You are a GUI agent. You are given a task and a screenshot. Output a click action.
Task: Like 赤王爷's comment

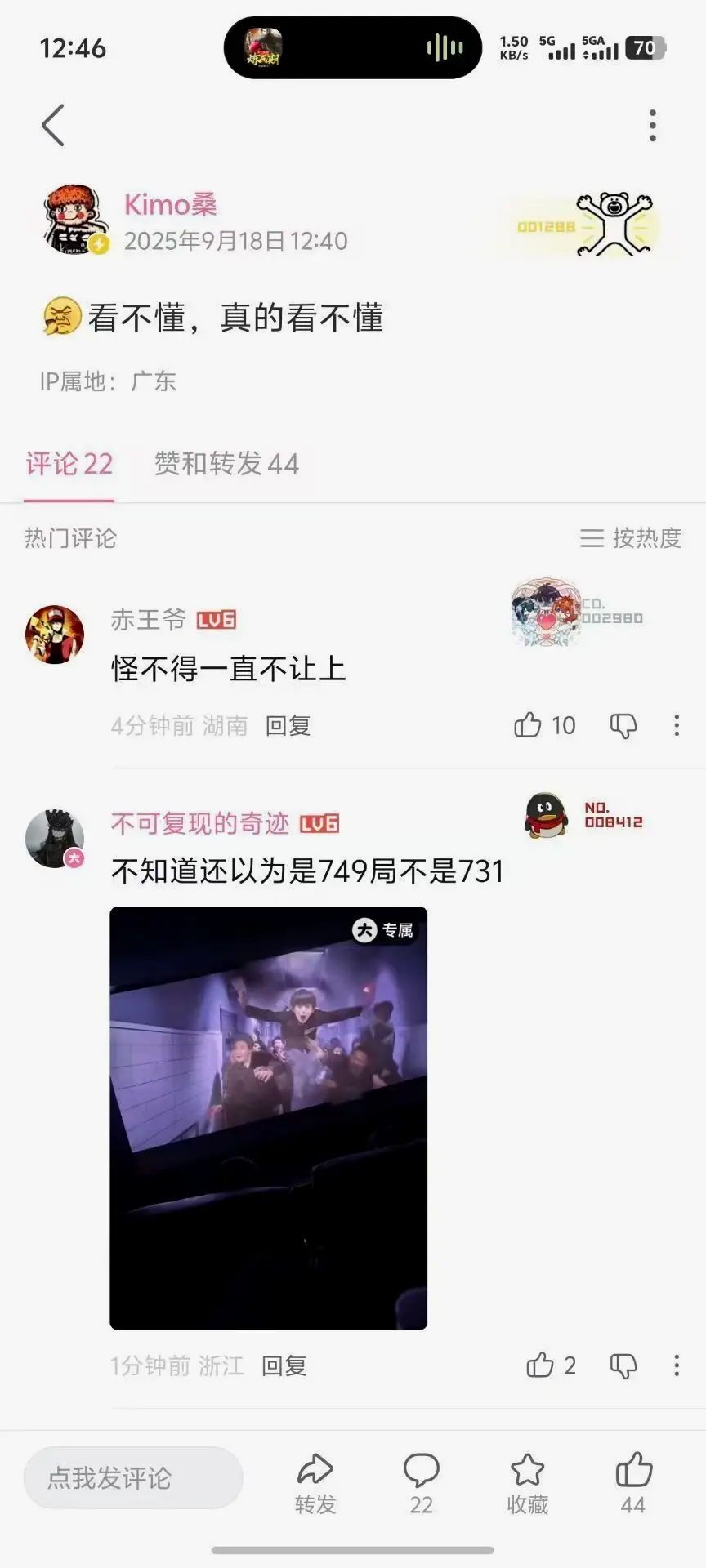[529, 725]
